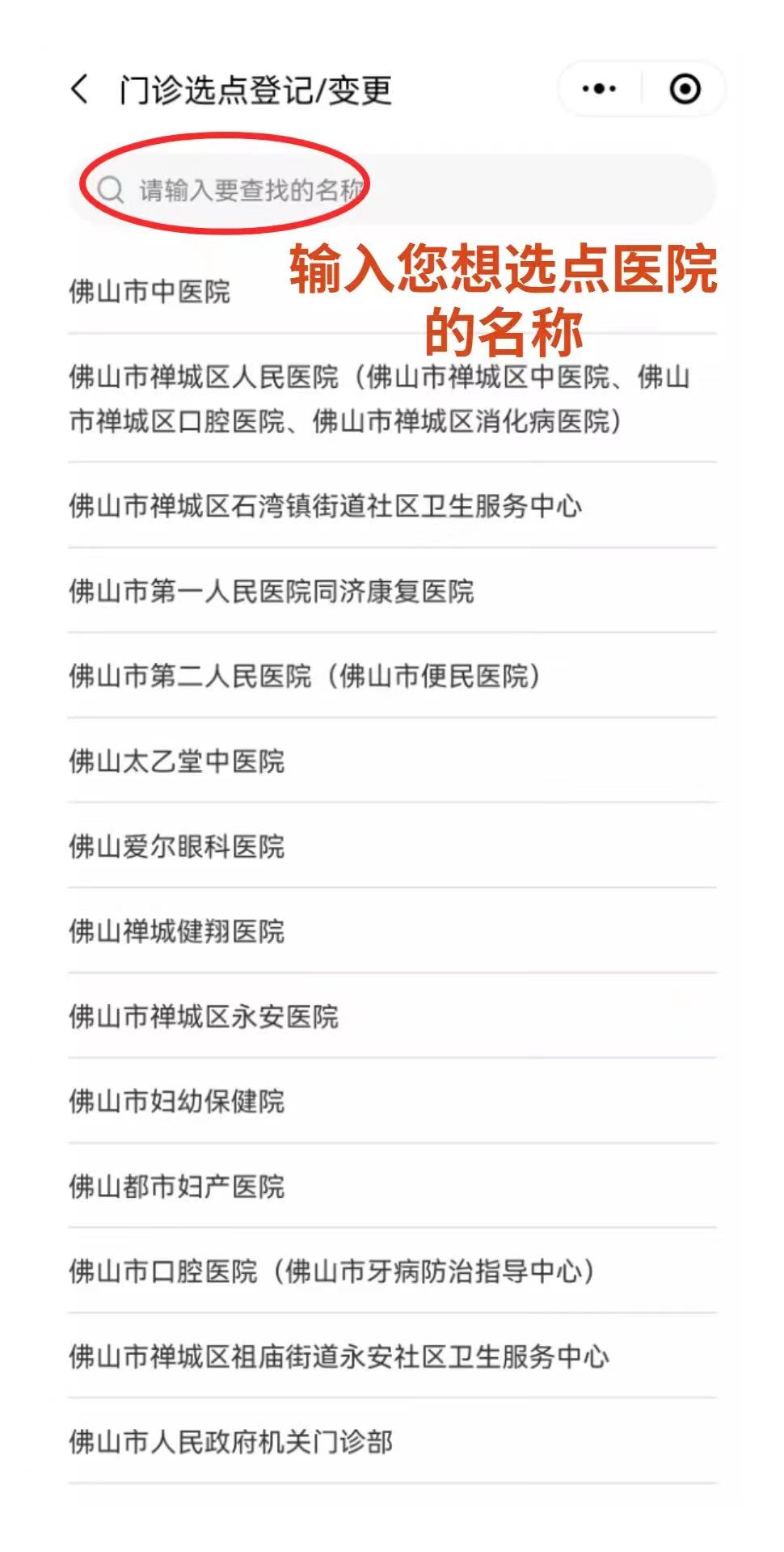This screenshot has height=1552, width=784.
Task: Select 佛山市中医院
Action: pos(393,291)
